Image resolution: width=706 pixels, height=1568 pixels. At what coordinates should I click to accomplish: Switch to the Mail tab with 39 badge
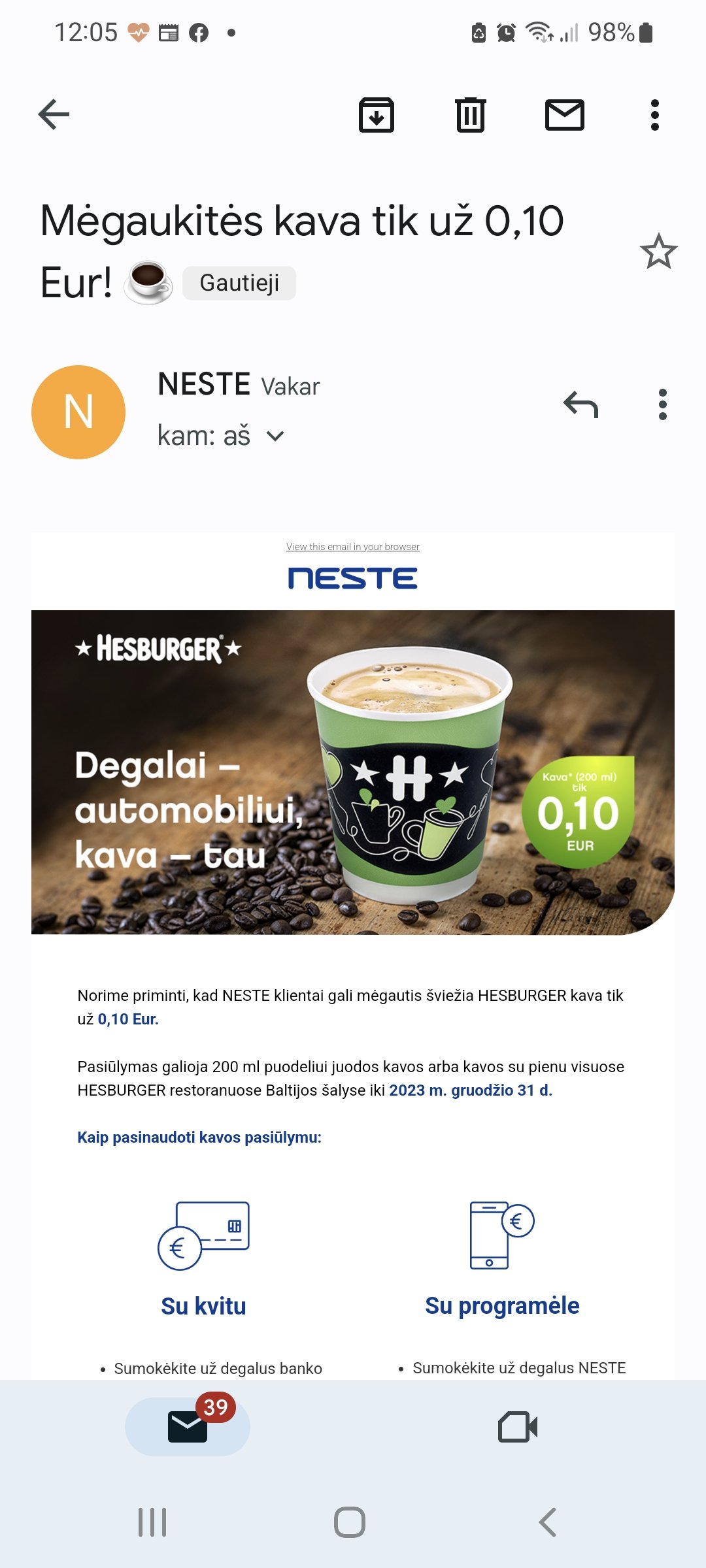coord(188,1427)
